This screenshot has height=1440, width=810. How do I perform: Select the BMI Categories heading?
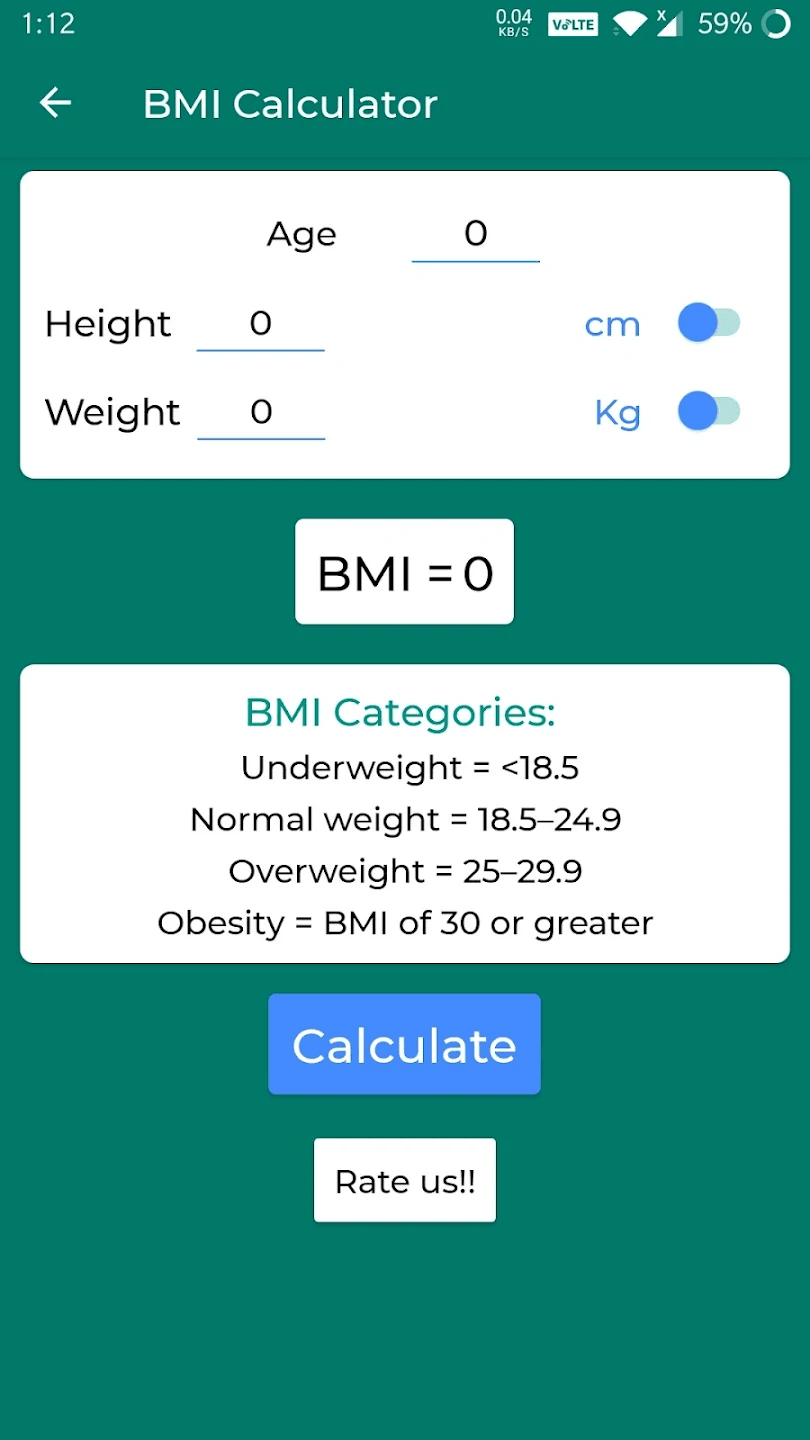[400, 712]
